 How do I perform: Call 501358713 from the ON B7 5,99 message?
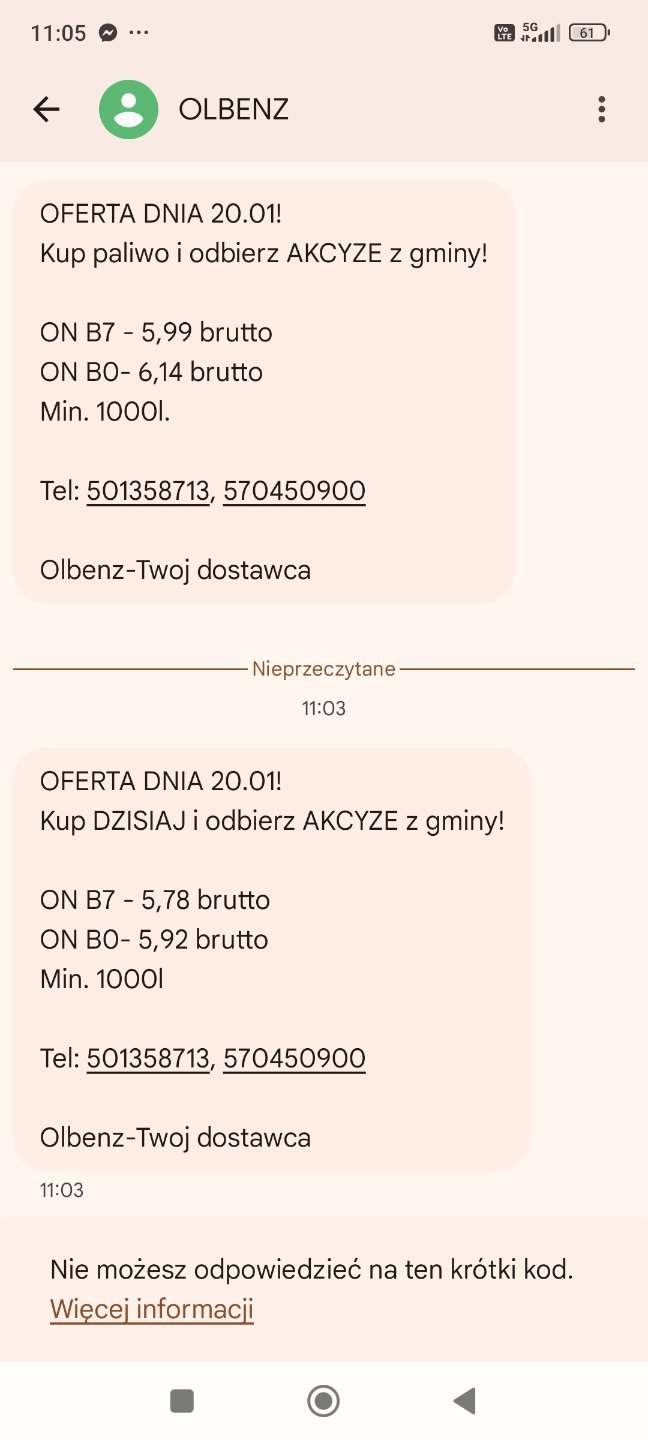(148, 491)
